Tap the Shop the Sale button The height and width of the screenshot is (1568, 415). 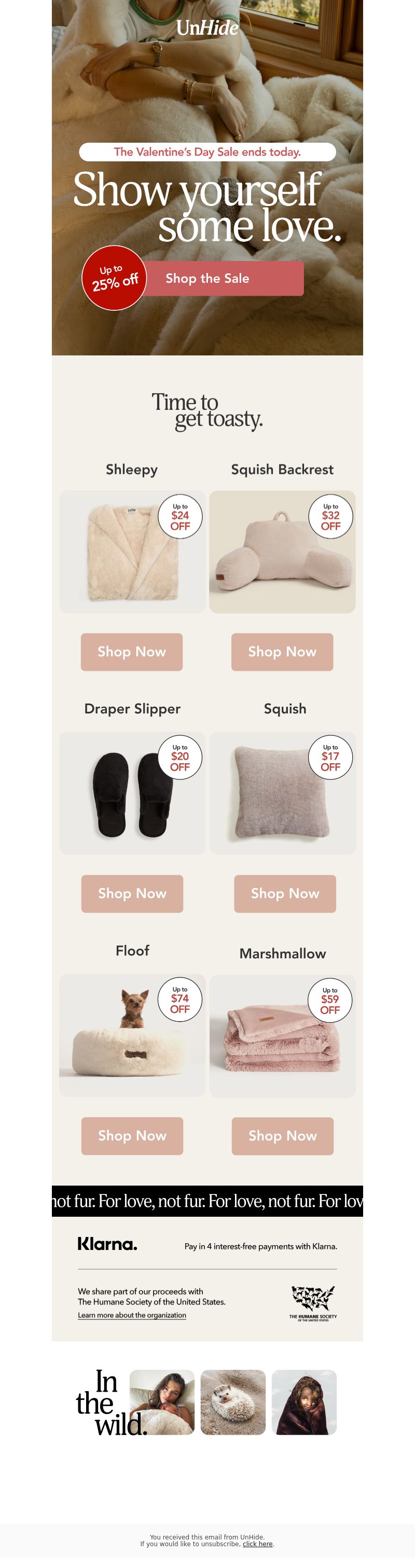point(222,278)
